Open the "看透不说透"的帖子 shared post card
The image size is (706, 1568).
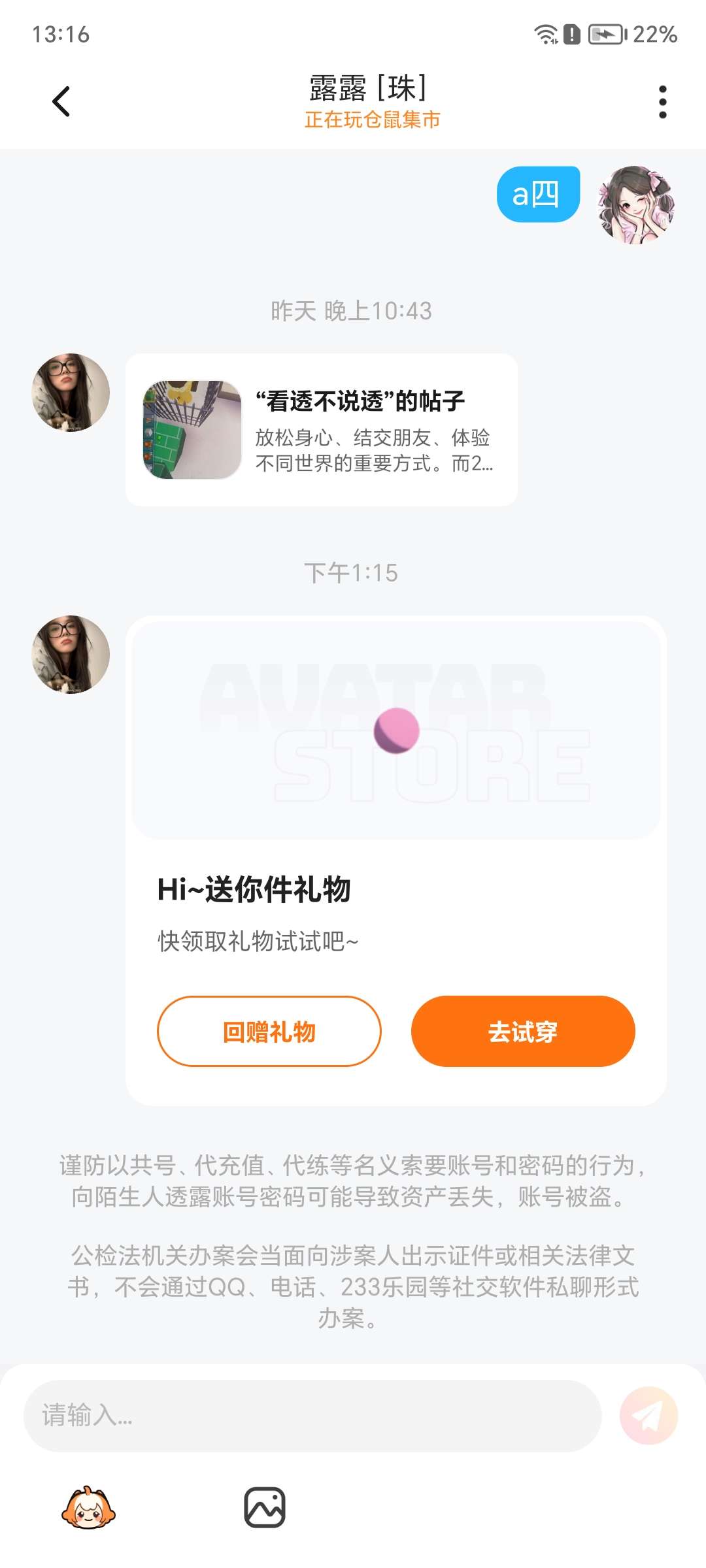click(x=321, y=430)
